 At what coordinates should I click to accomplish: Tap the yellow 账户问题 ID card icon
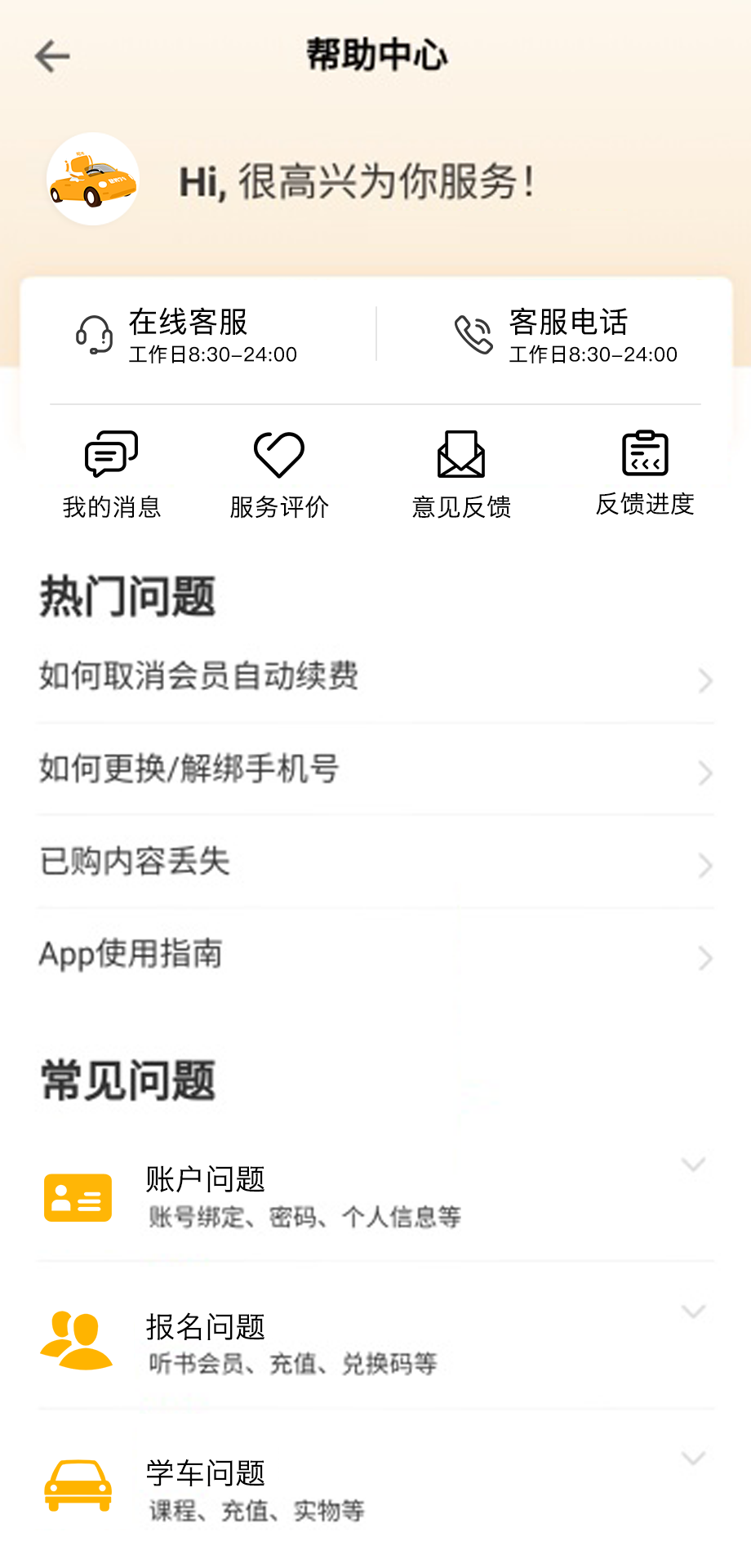click(78, 1198)
